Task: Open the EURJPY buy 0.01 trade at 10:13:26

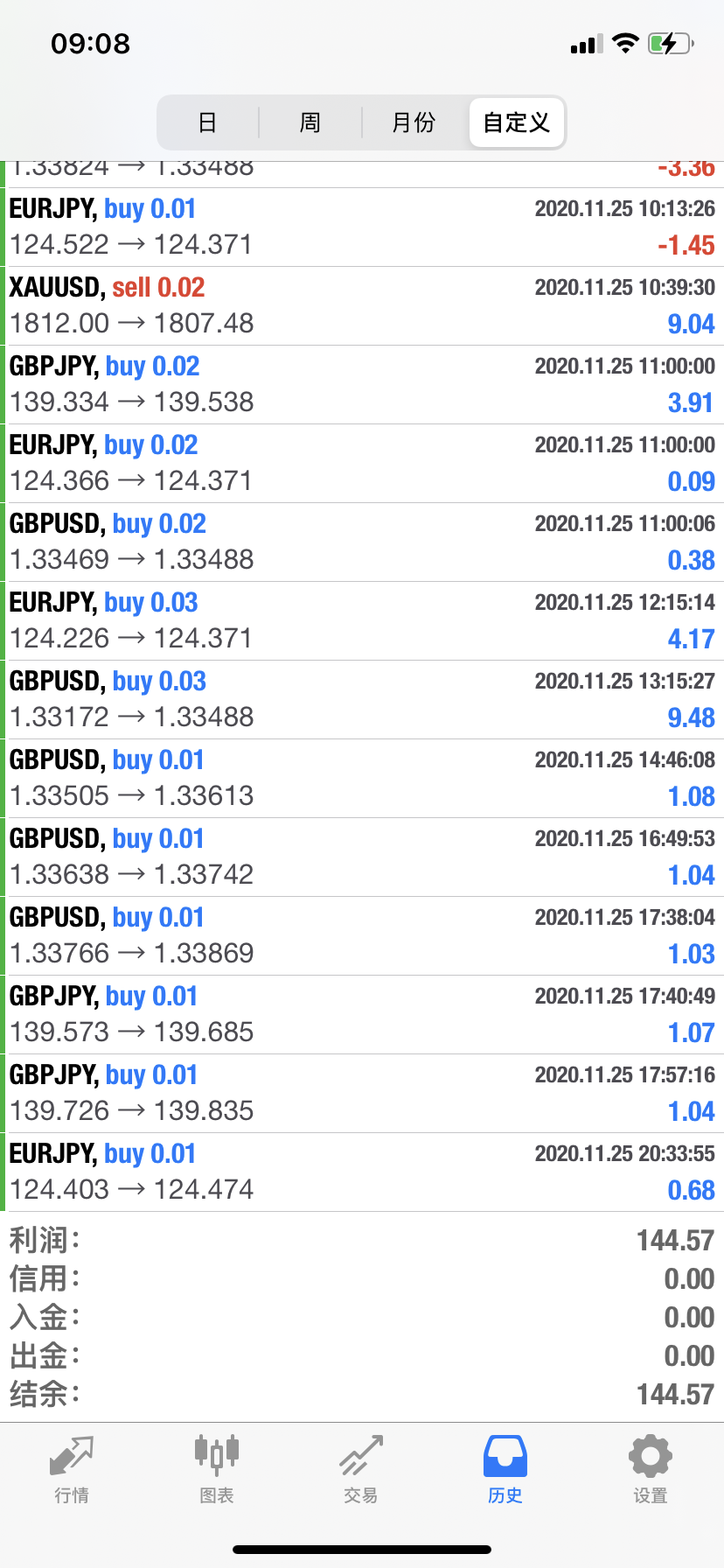Action: coord(362,227)
